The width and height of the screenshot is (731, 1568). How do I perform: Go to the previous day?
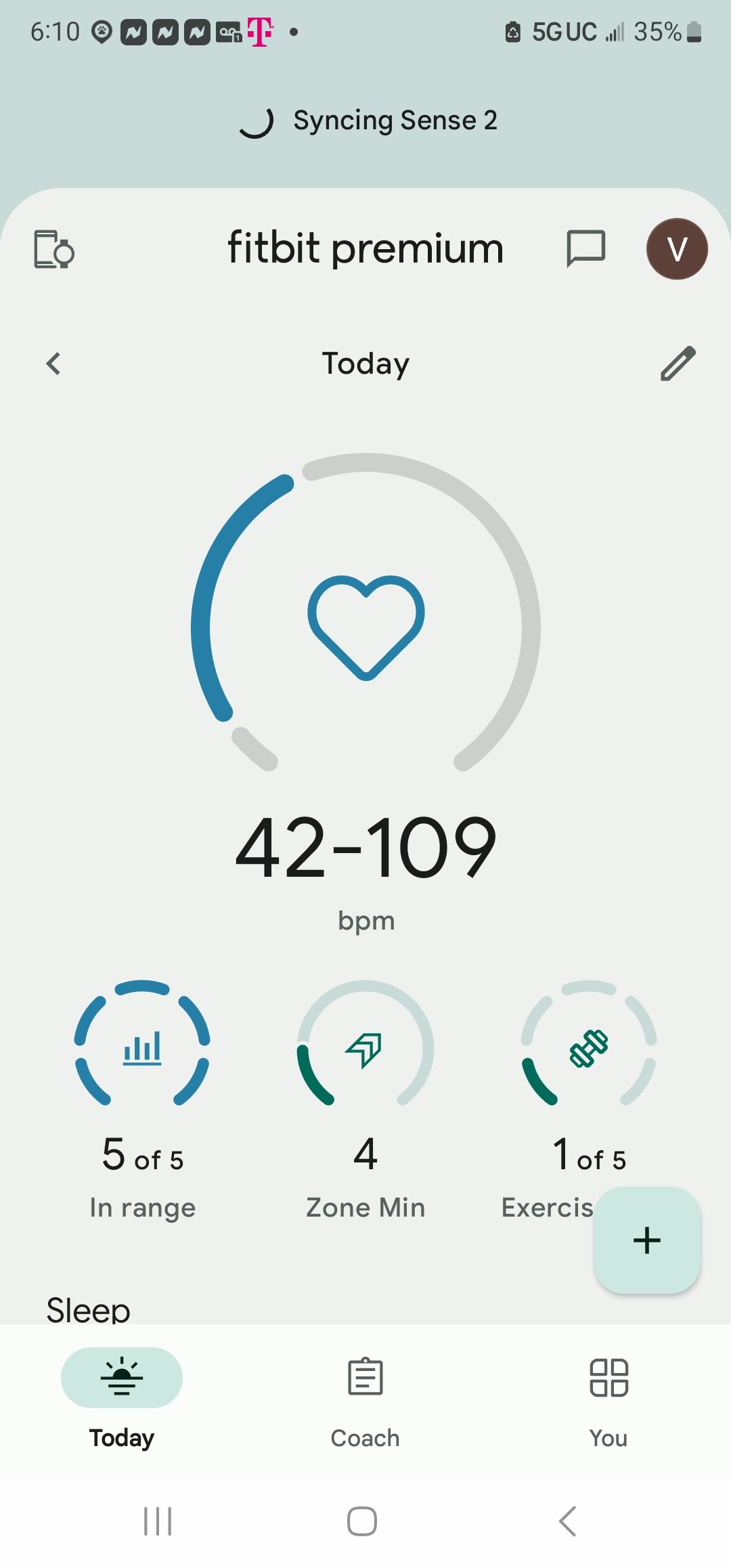[53, 364]
